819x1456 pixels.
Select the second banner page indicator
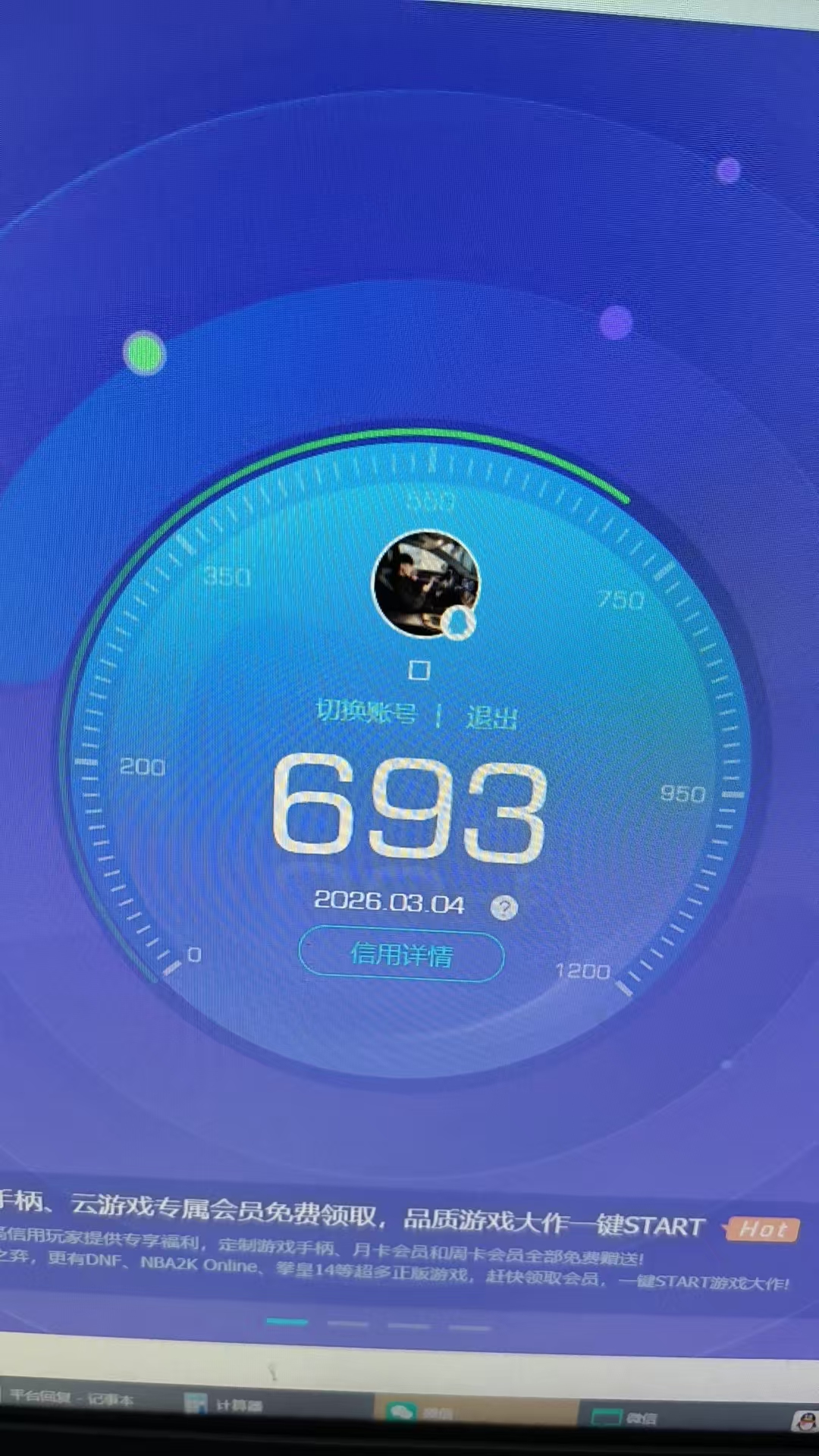point(348,1324)
